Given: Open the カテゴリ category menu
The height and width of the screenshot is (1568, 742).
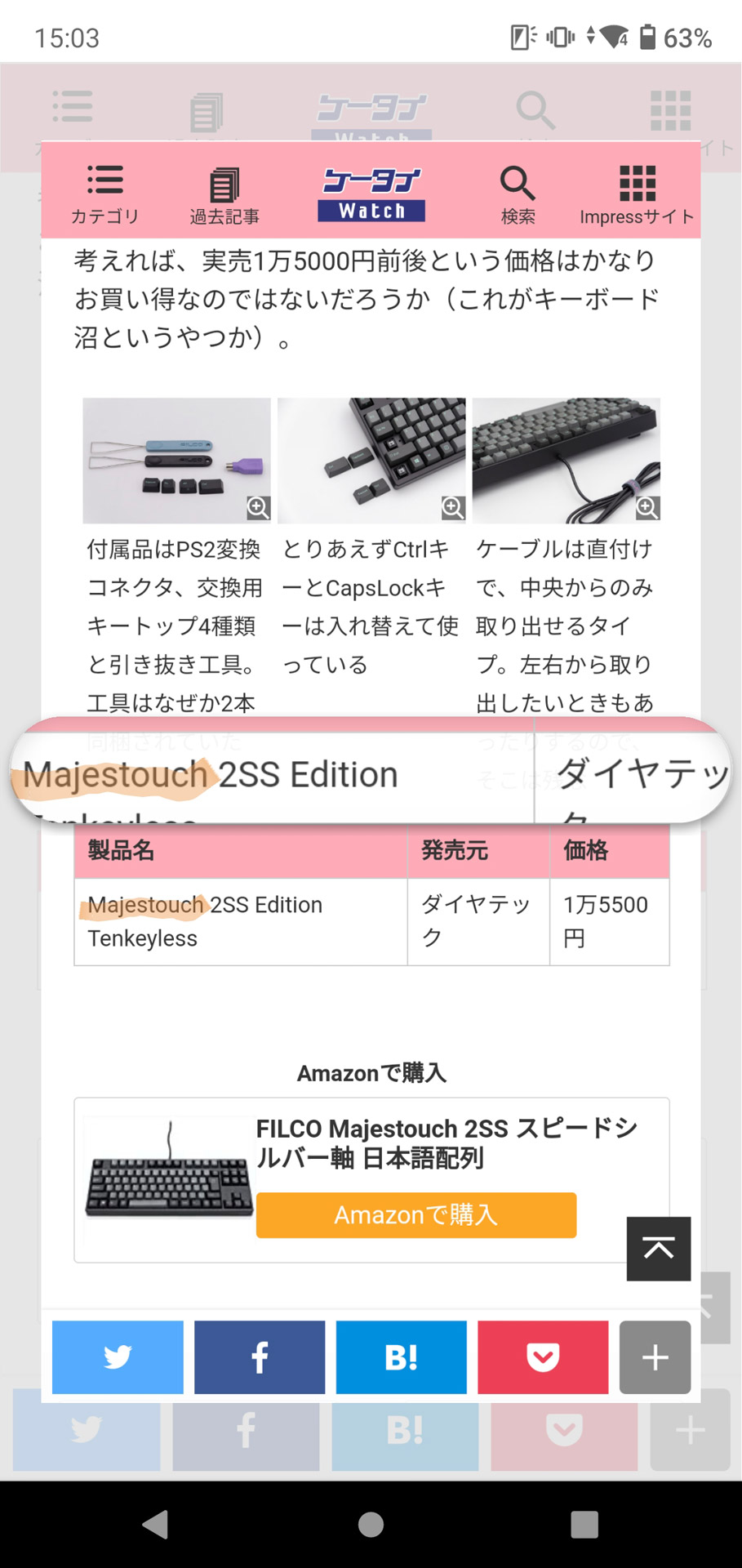Looking at the screenshot, I should click(x=104, y=194).
